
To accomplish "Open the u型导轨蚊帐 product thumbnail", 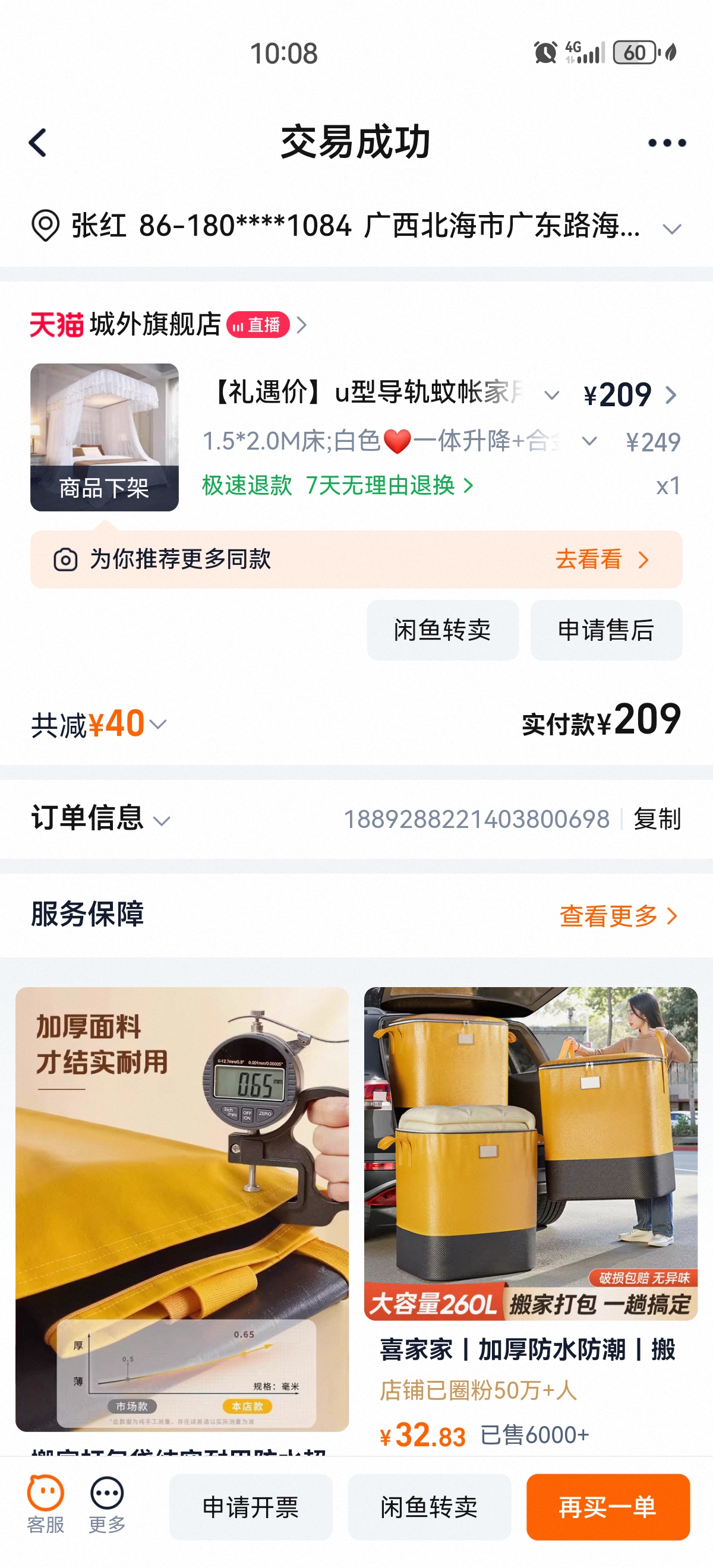I will (104, 437).
